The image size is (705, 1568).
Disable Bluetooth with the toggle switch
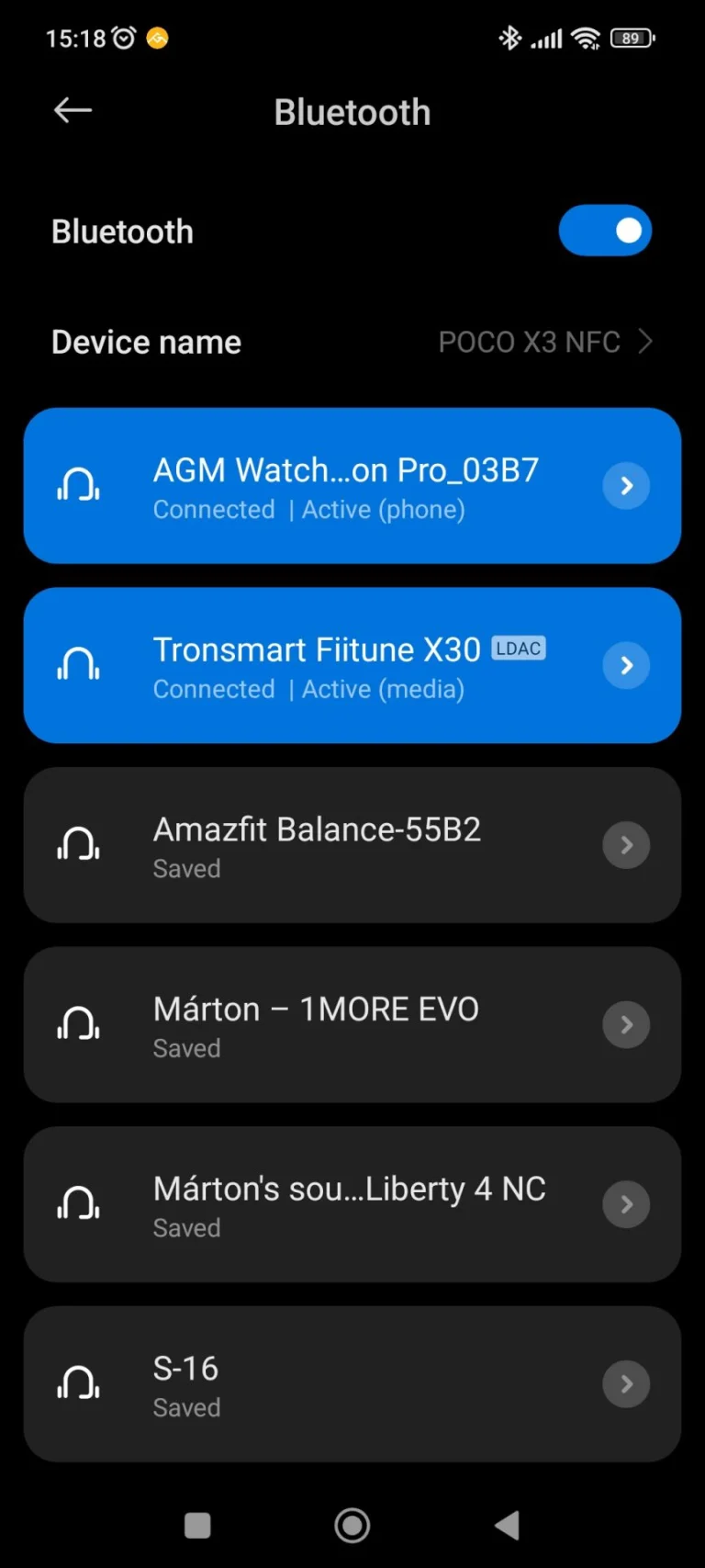[x=605, y=231]
